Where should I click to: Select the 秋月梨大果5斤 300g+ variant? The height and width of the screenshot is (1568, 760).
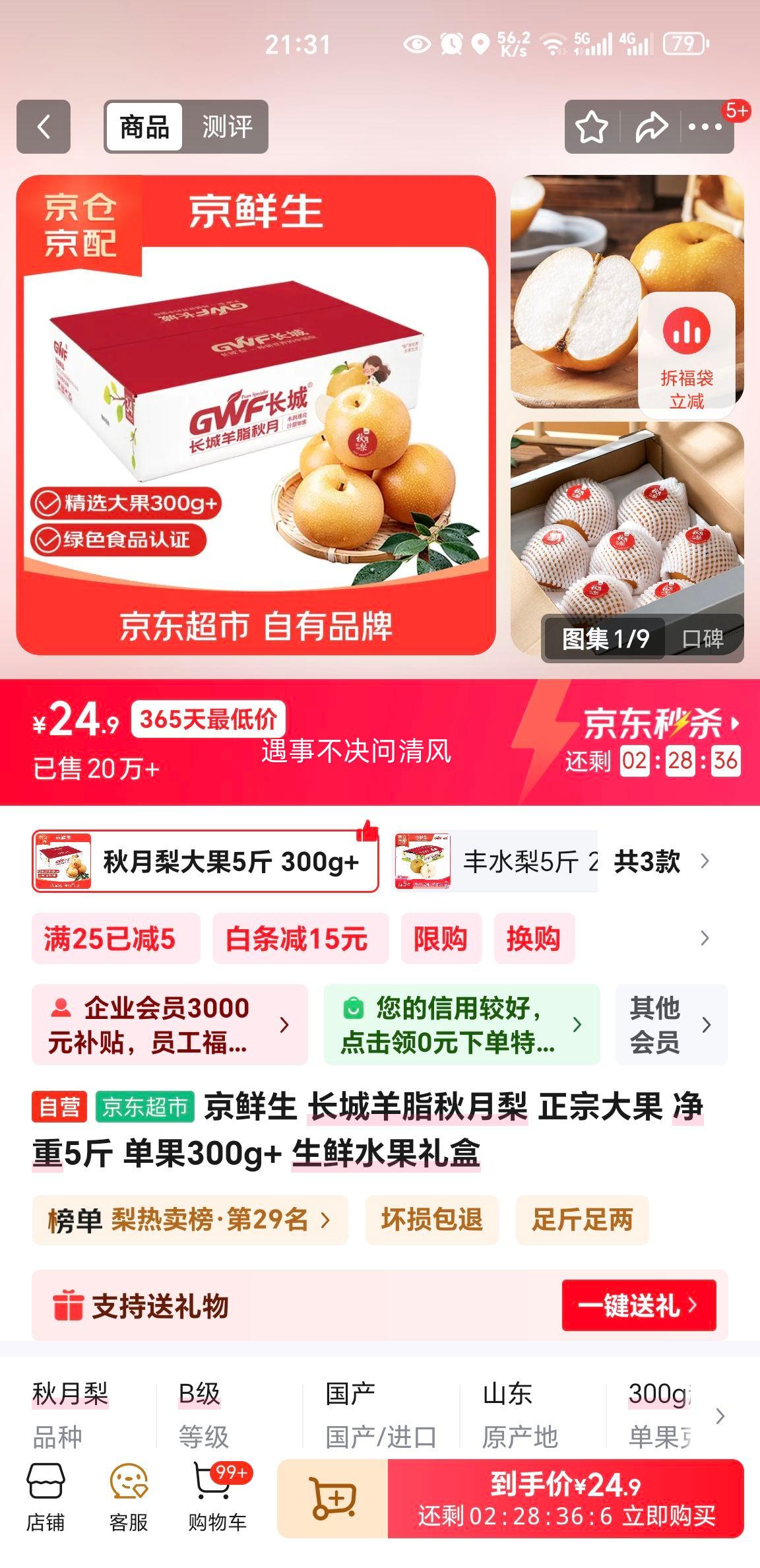pyautogui.click(x=205, y=863)
